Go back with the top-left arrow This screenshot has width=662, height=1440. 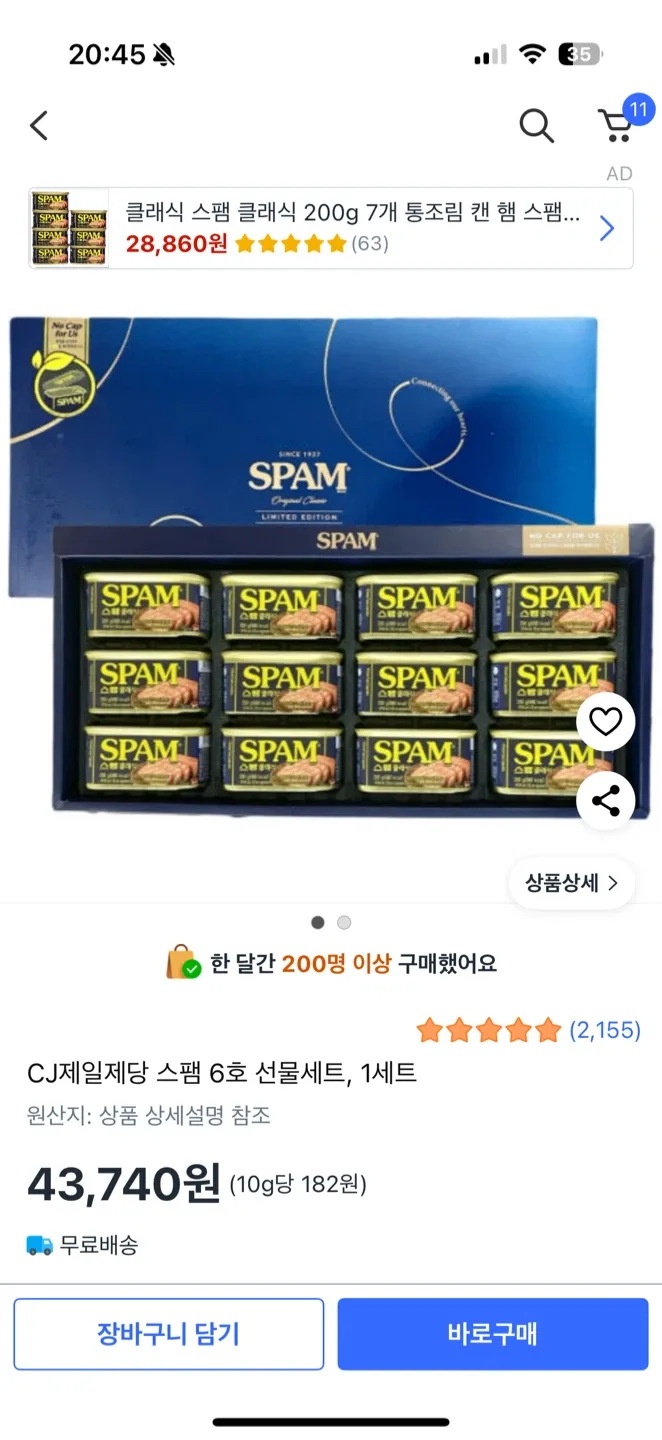tap(39, 126)
